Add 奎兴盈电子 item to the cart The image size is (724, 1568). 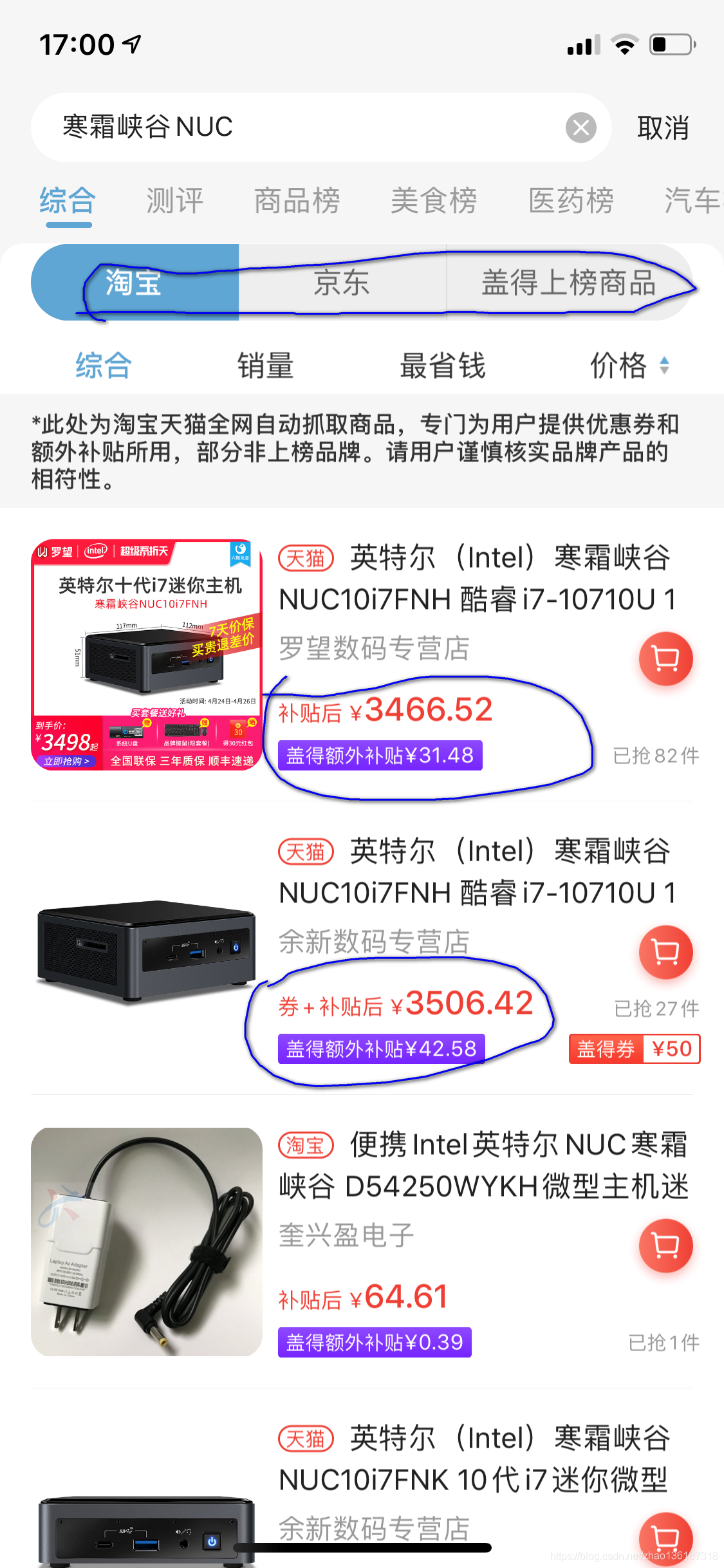665,1246
